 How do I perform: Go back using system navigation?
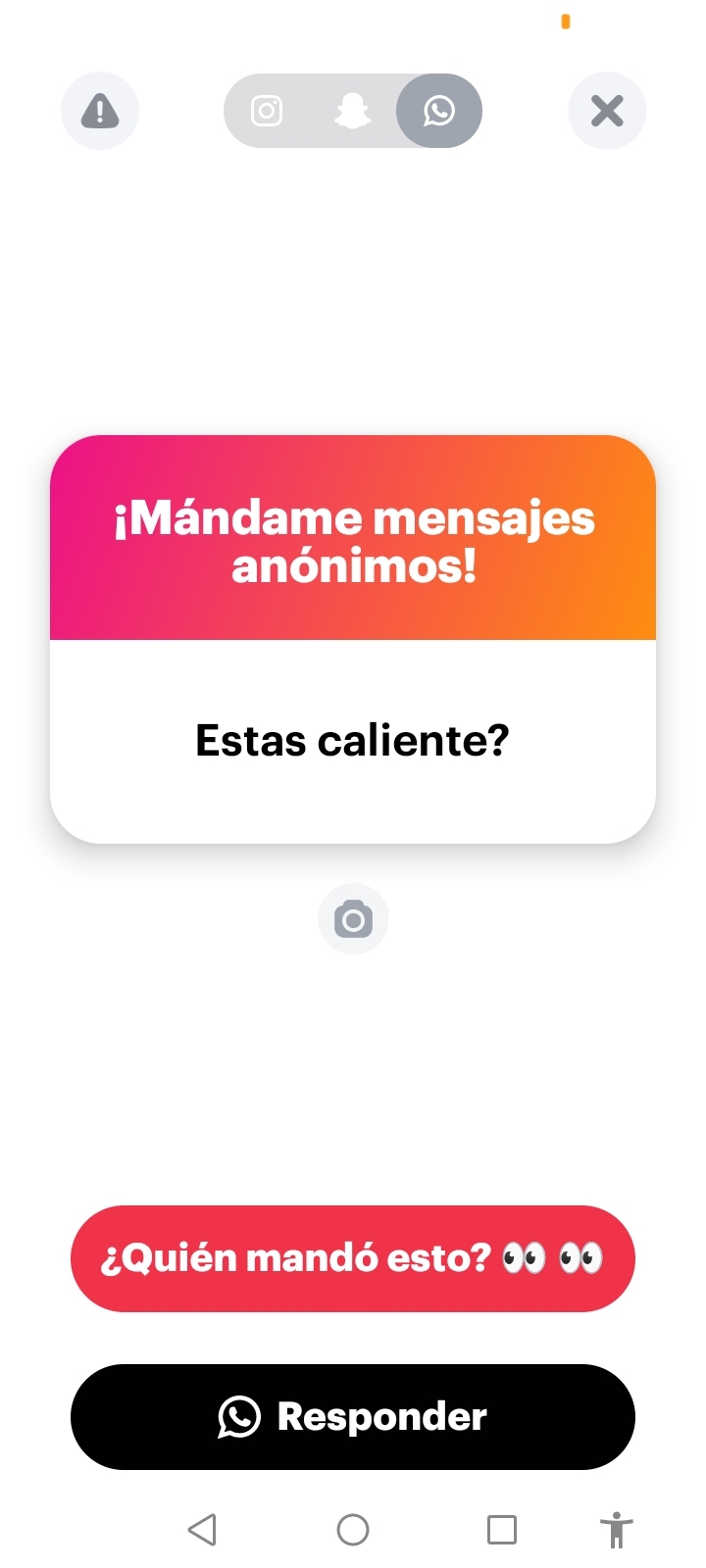[202, 1530]
